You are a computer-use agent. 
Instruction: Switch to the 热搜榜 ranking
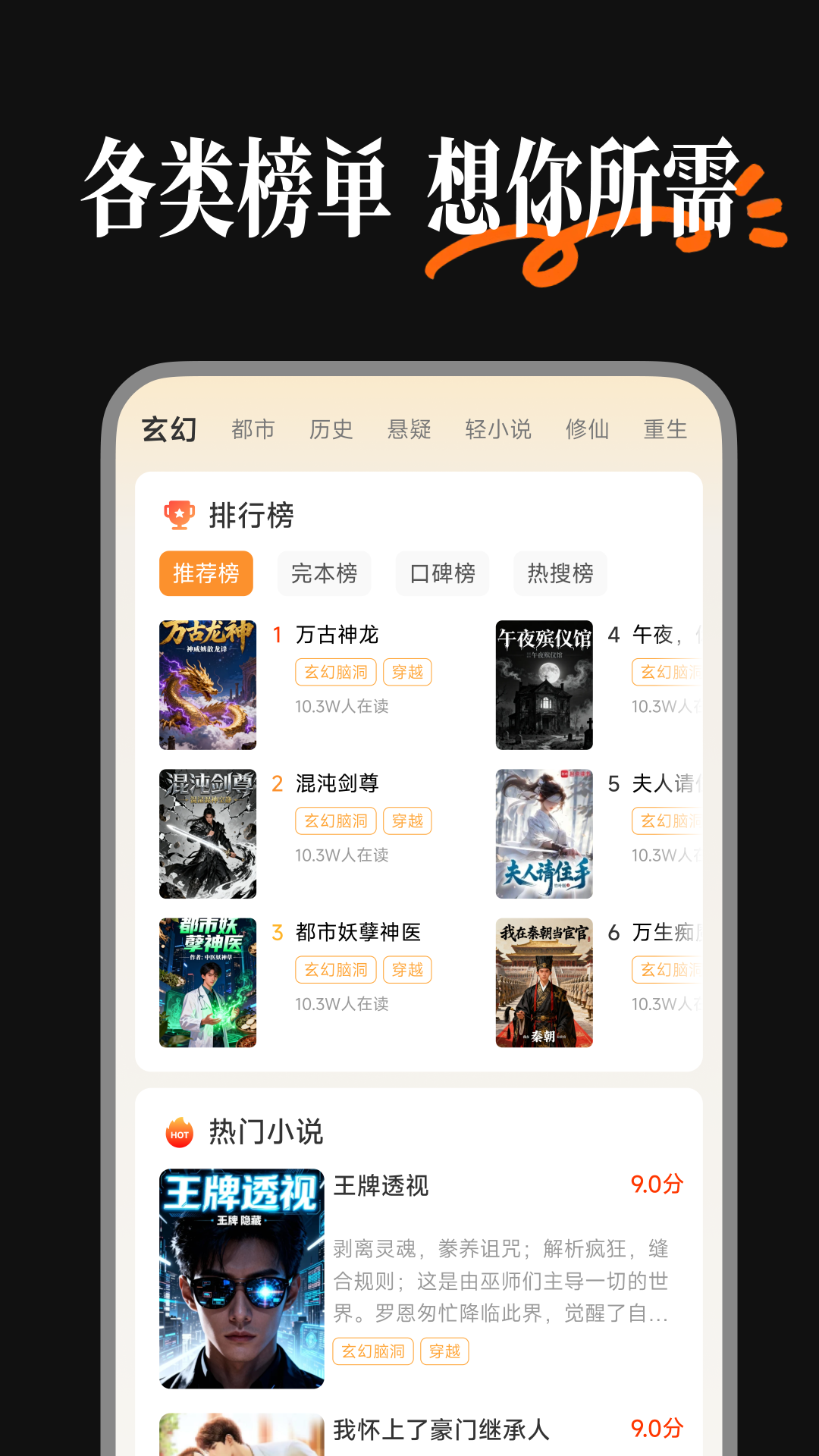tap(560, 574)
